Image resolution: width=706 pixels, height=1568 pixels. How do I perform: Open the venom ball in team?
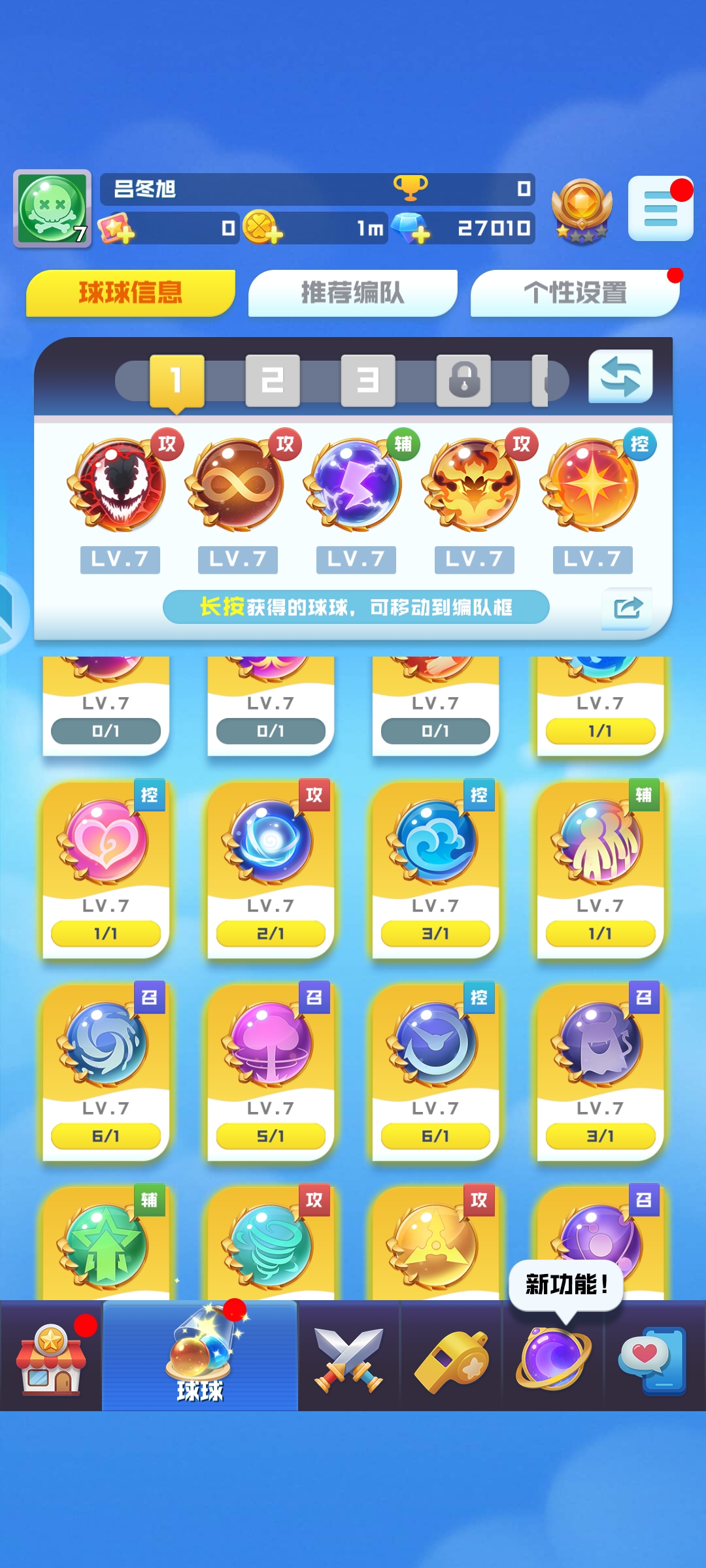[119, 485]
